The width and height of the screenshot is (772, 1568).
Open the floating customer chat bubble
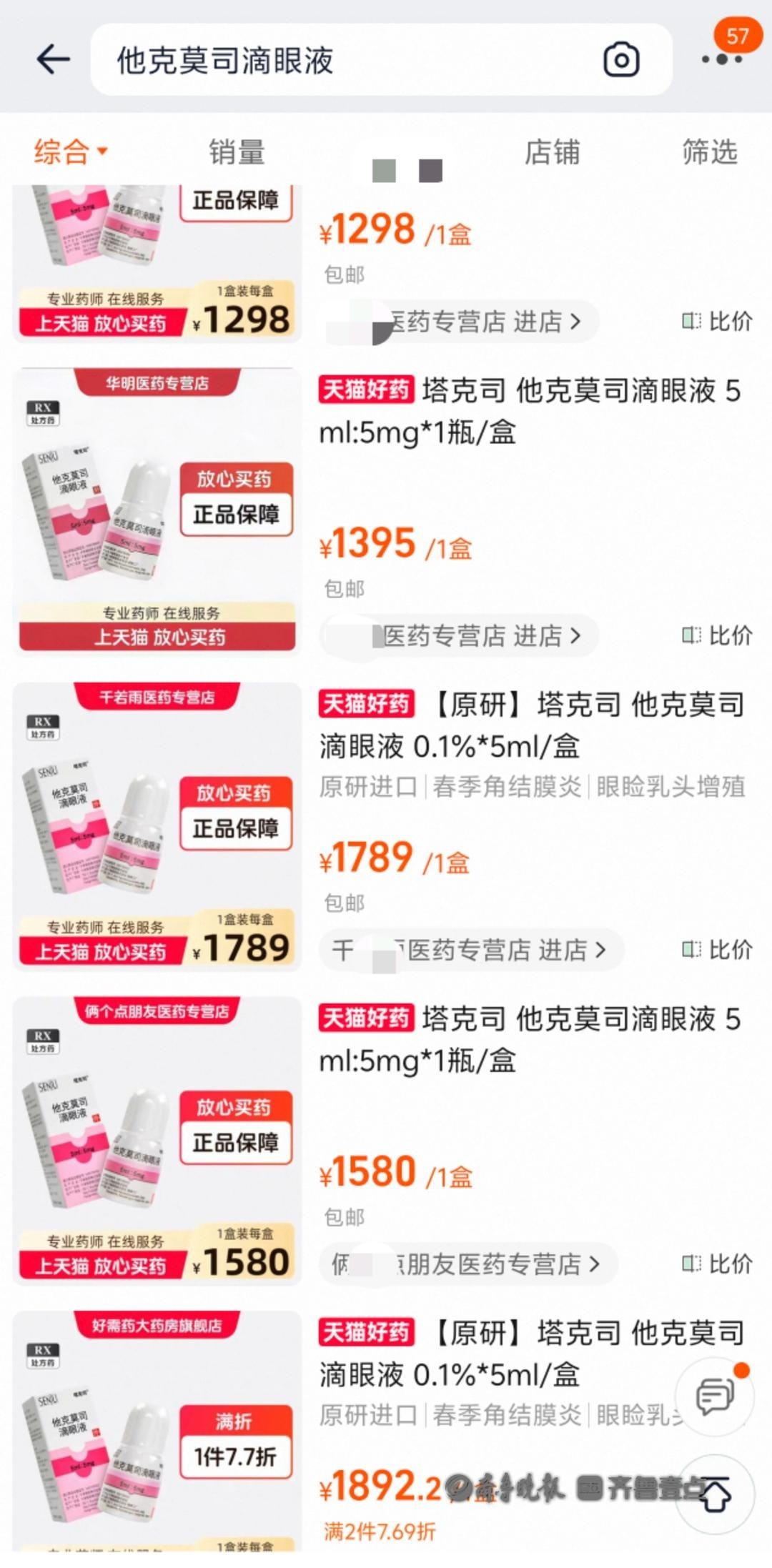pyautogui.click(x=715, y=1396)
